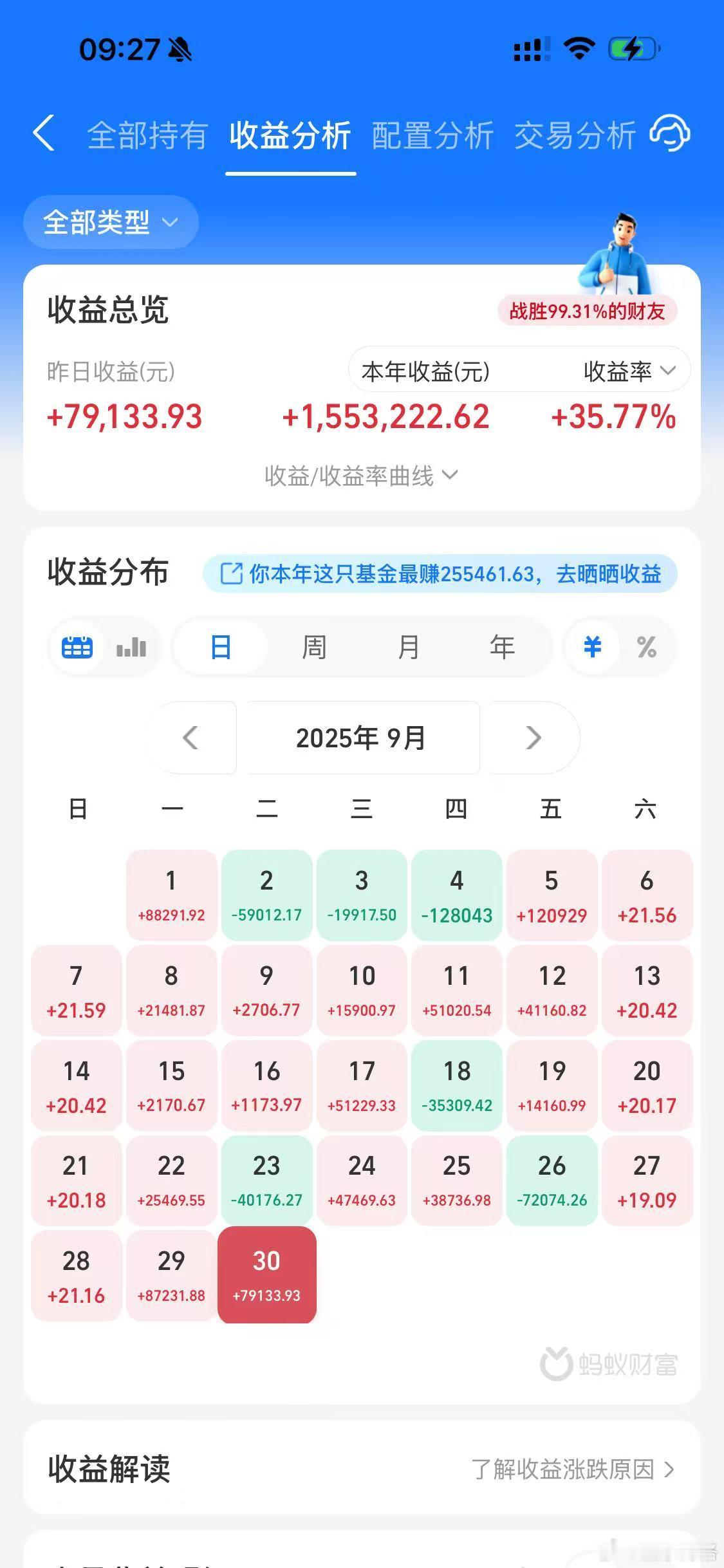Switch to the 交易分析 tab
The height and width of the screenshot is (1568, 724).
(x=575, y=135)
